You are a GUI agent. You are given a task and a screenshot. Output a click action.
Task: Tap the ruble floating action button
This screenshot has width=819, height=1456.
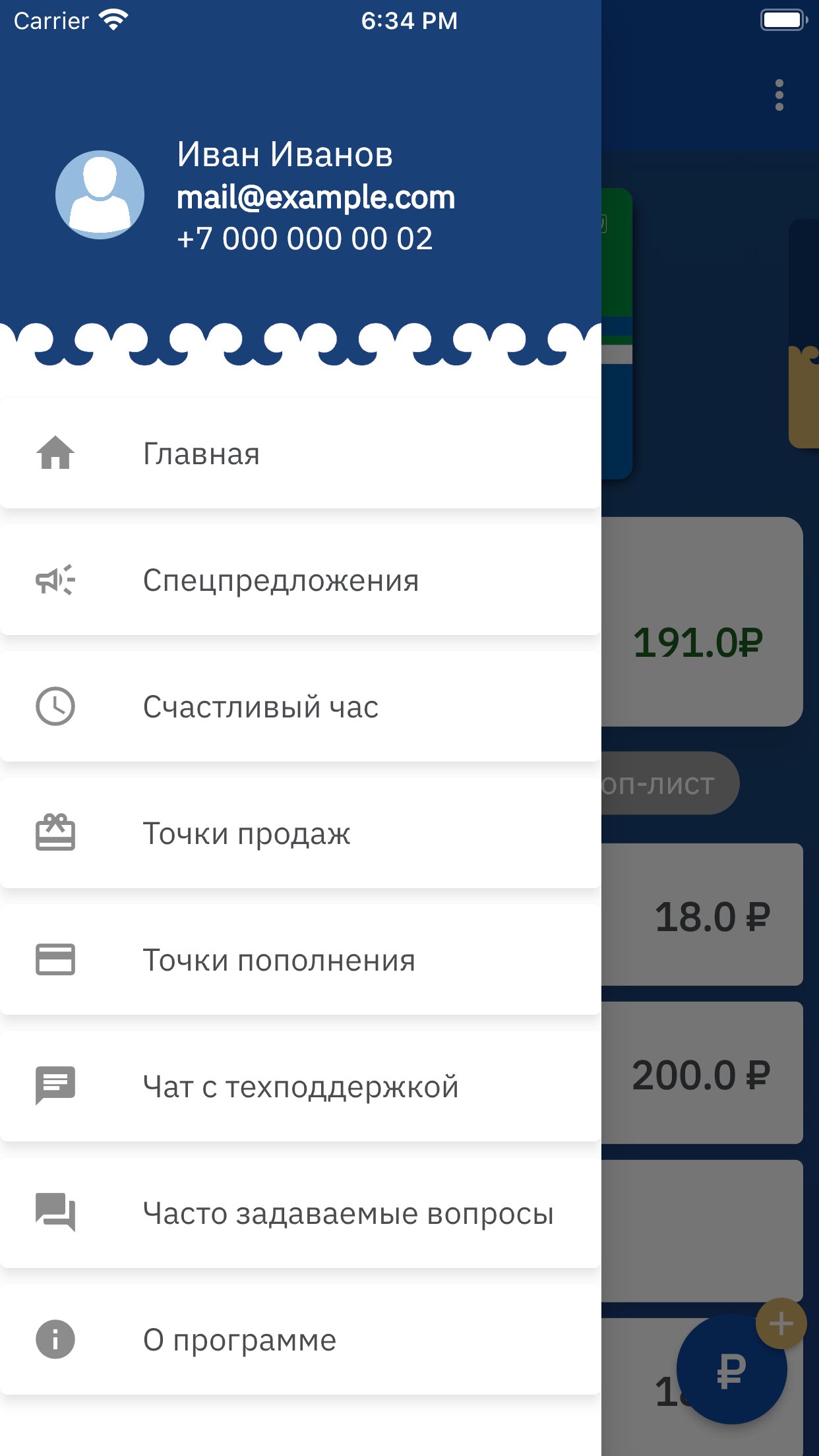pos(732,1369)
